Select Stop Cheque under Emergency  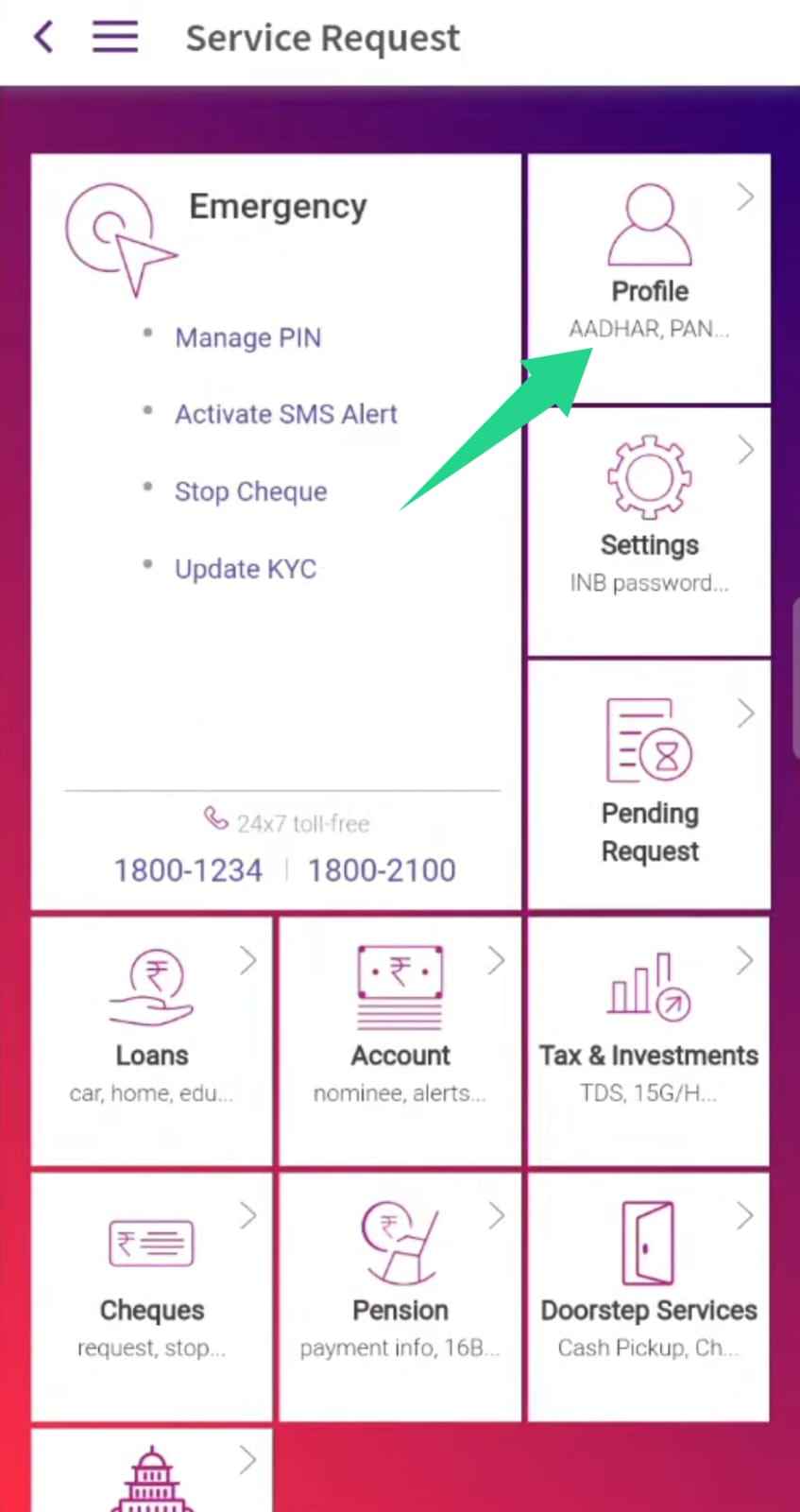click(x=250, y=491)
